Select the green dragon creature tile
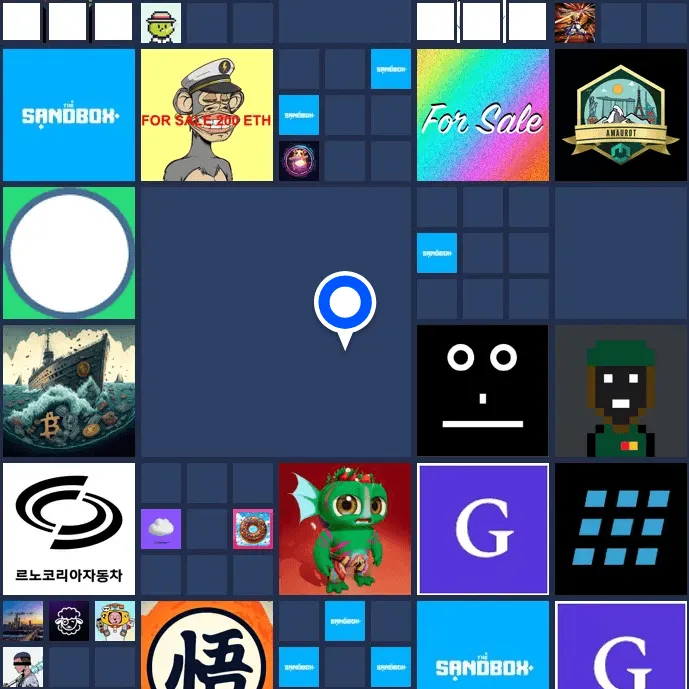This screenshot has height=689, width=689. coord(345,528)
